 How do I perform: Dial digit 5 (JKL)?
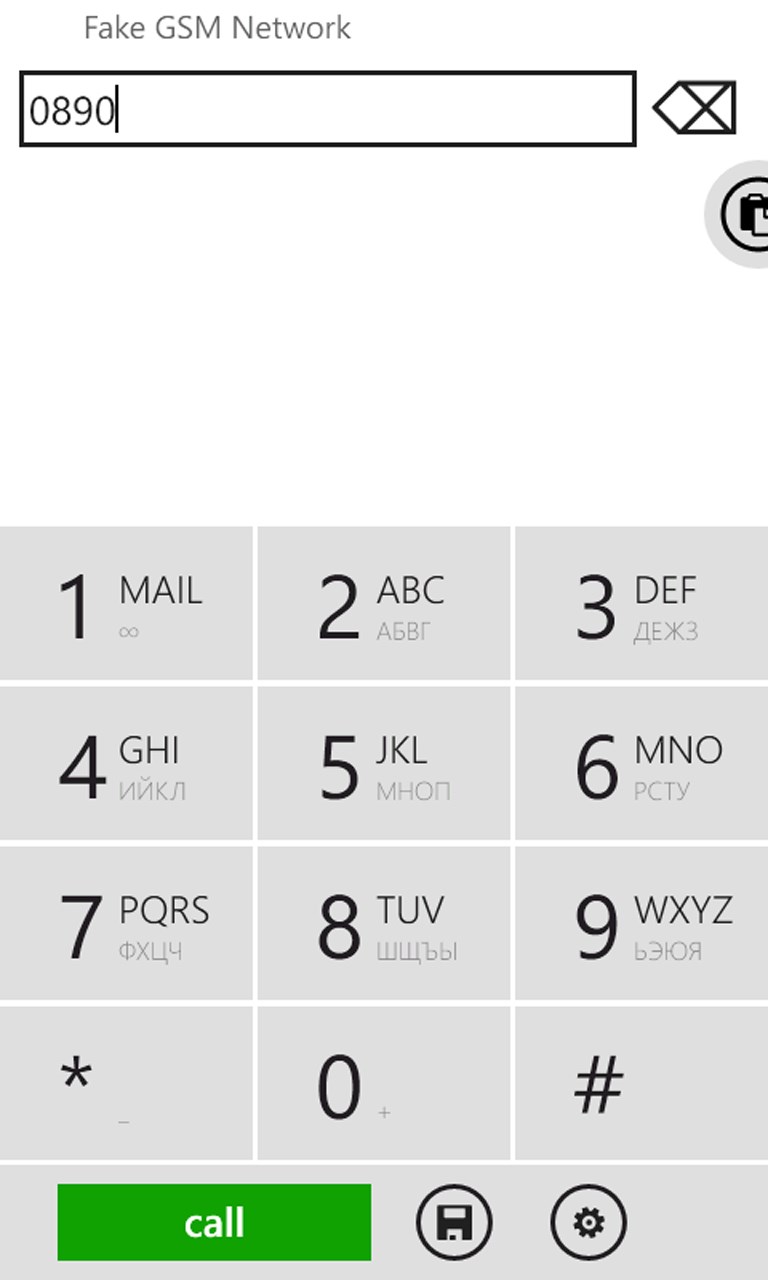384,765
